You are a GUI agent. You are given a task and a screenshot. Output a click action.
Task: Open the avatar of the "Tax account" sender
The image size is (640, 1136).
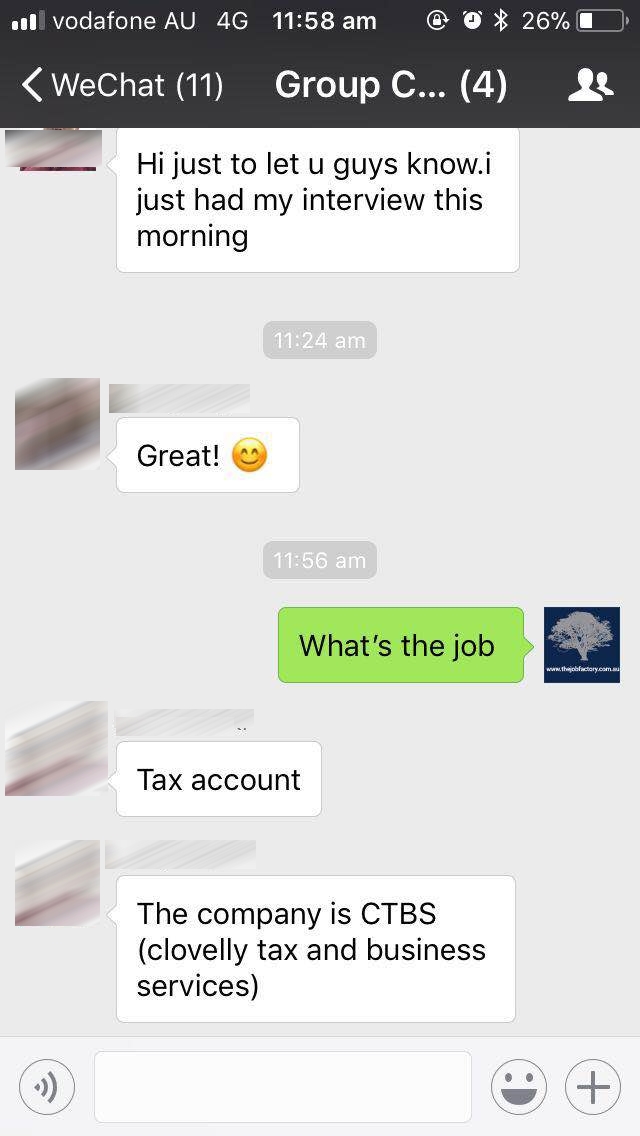pyautogui.click(x=57, y=748)
